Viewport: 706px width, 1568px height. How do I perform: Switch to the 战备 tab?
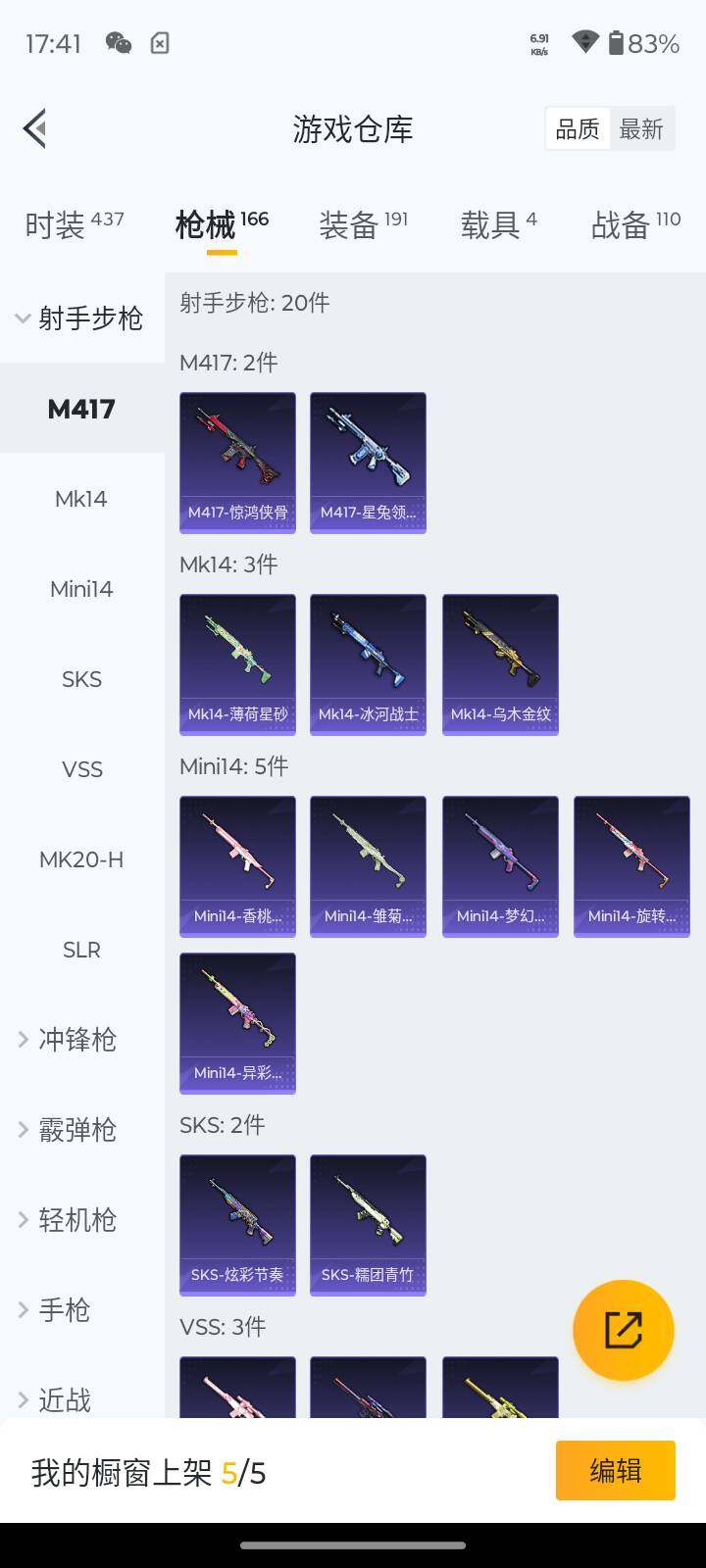click(x=635, y=224)
